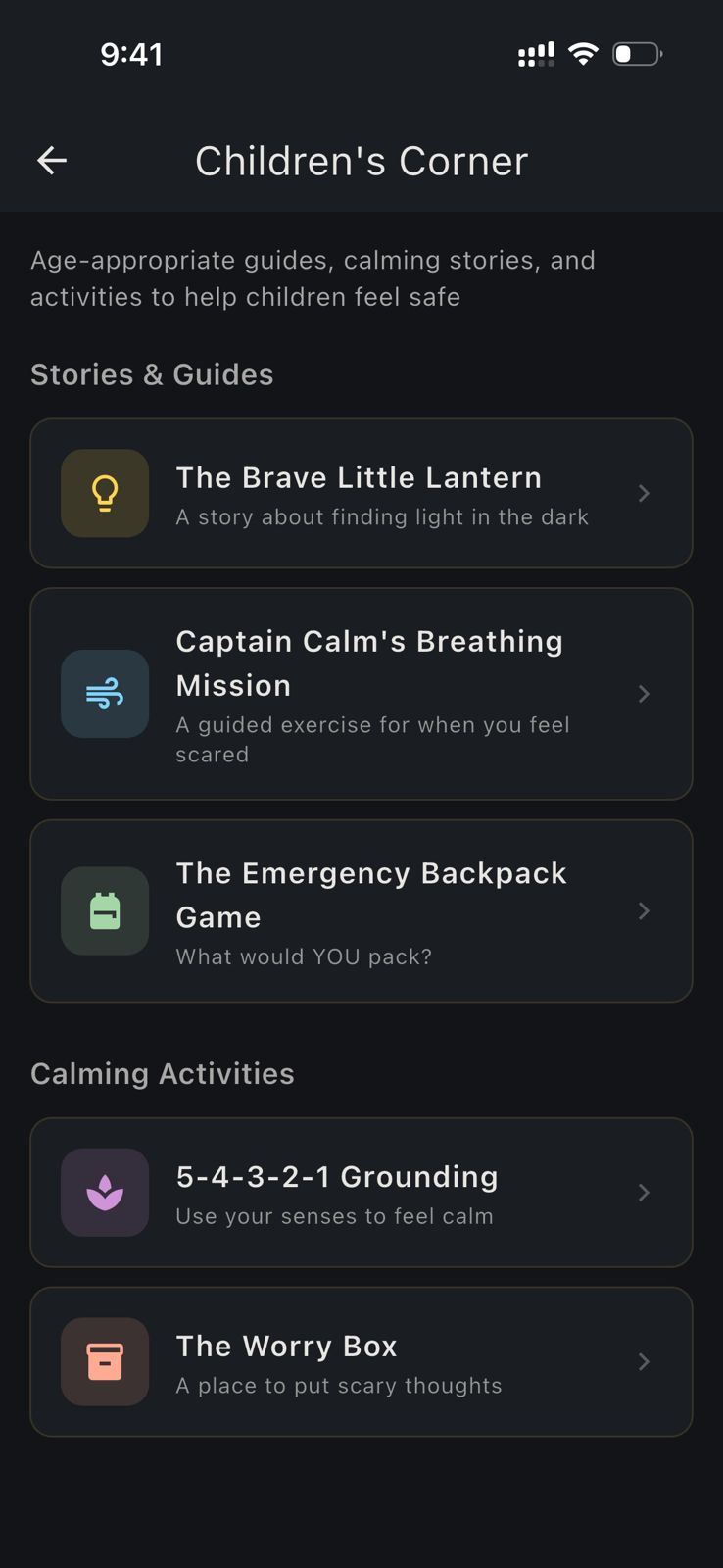Open The Worry Box activity
The image size is (723, 1568).
[x=361, y=1362]
